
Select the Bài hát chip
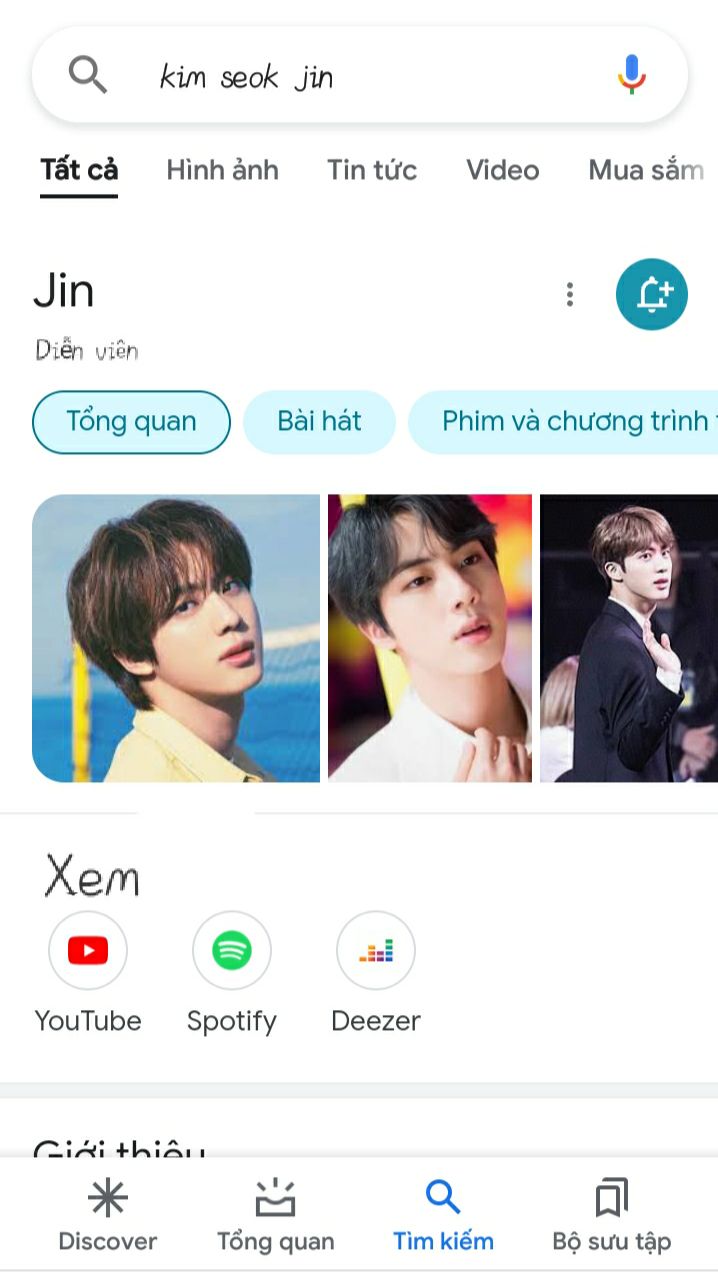319,421
